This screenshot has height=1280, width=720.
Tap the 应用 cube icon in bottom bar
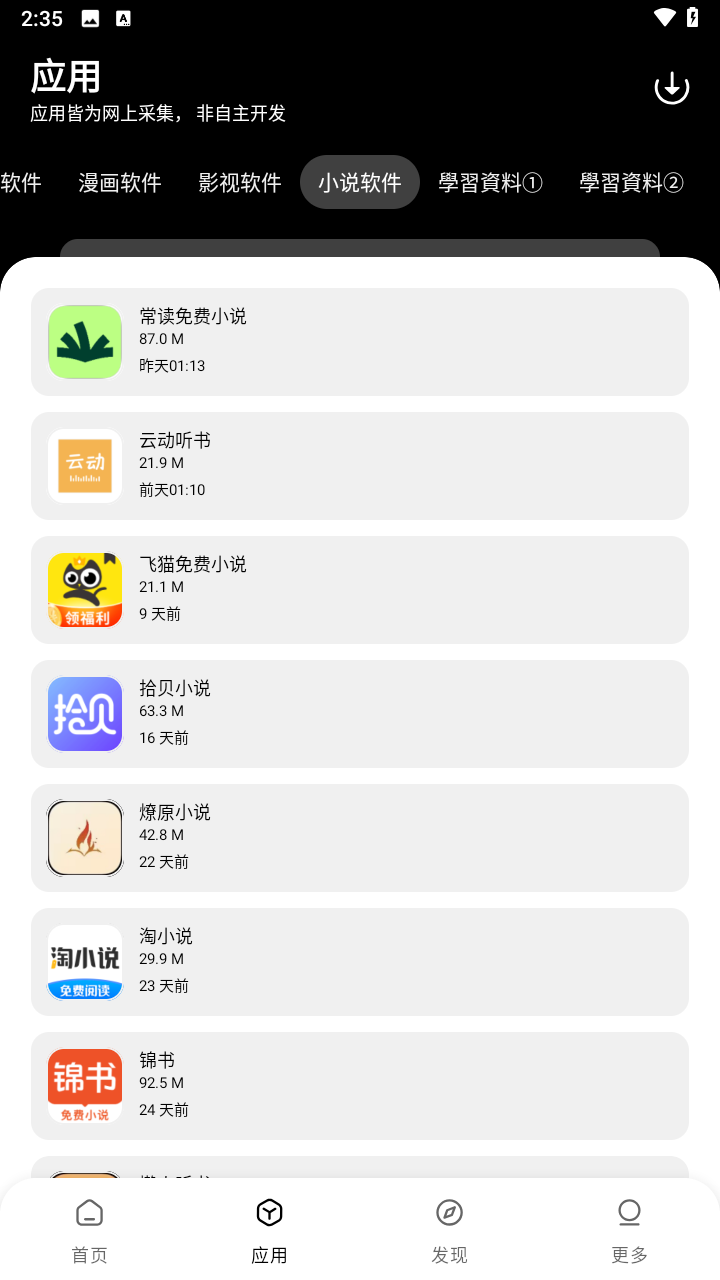(x=269, y=1211)
